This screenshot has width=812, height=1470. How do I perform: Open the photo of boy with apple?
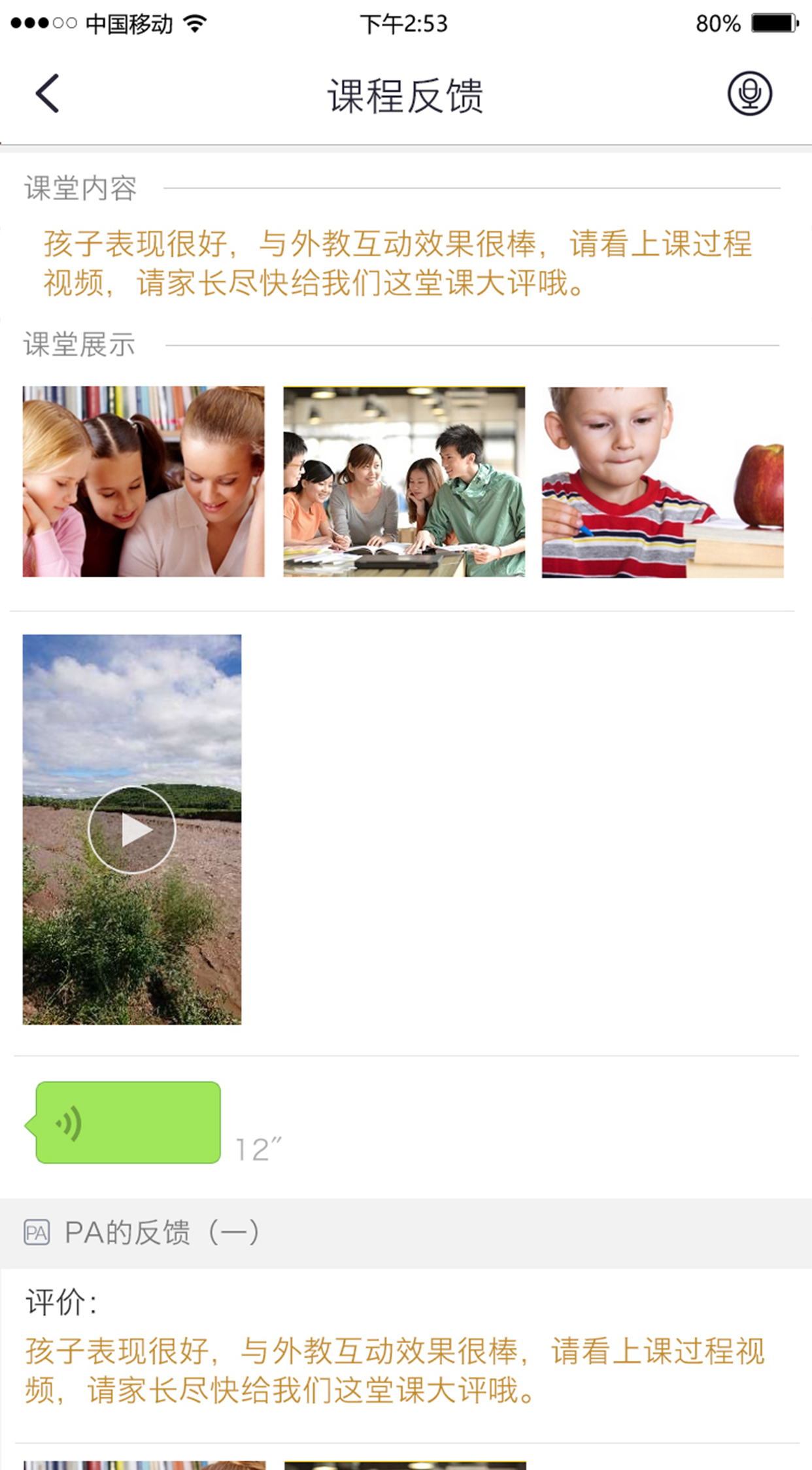point(662,482)
